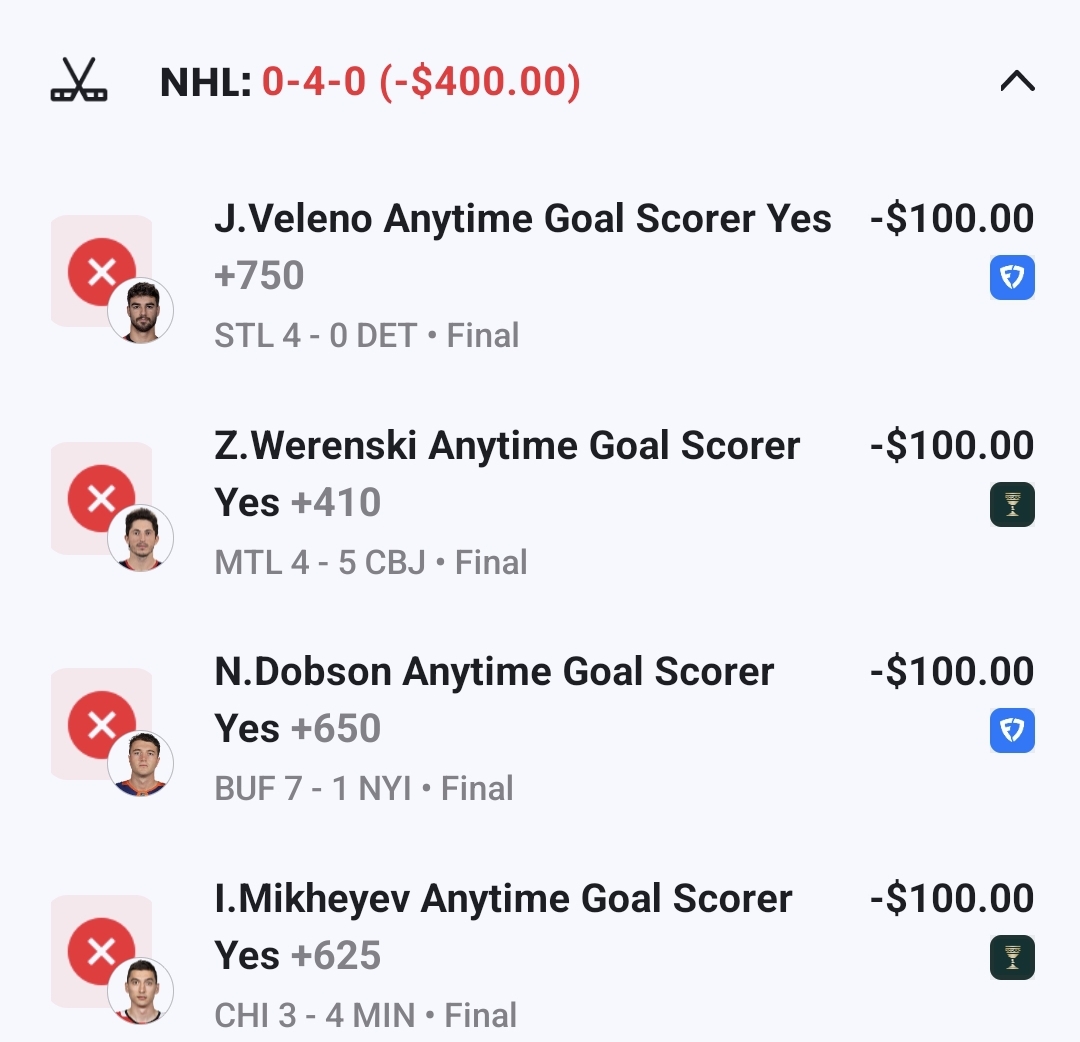The width and height of the screenshot is (1080, 1042).
Task: Collapse the NHL section chevron
Action: (1016, 81)
